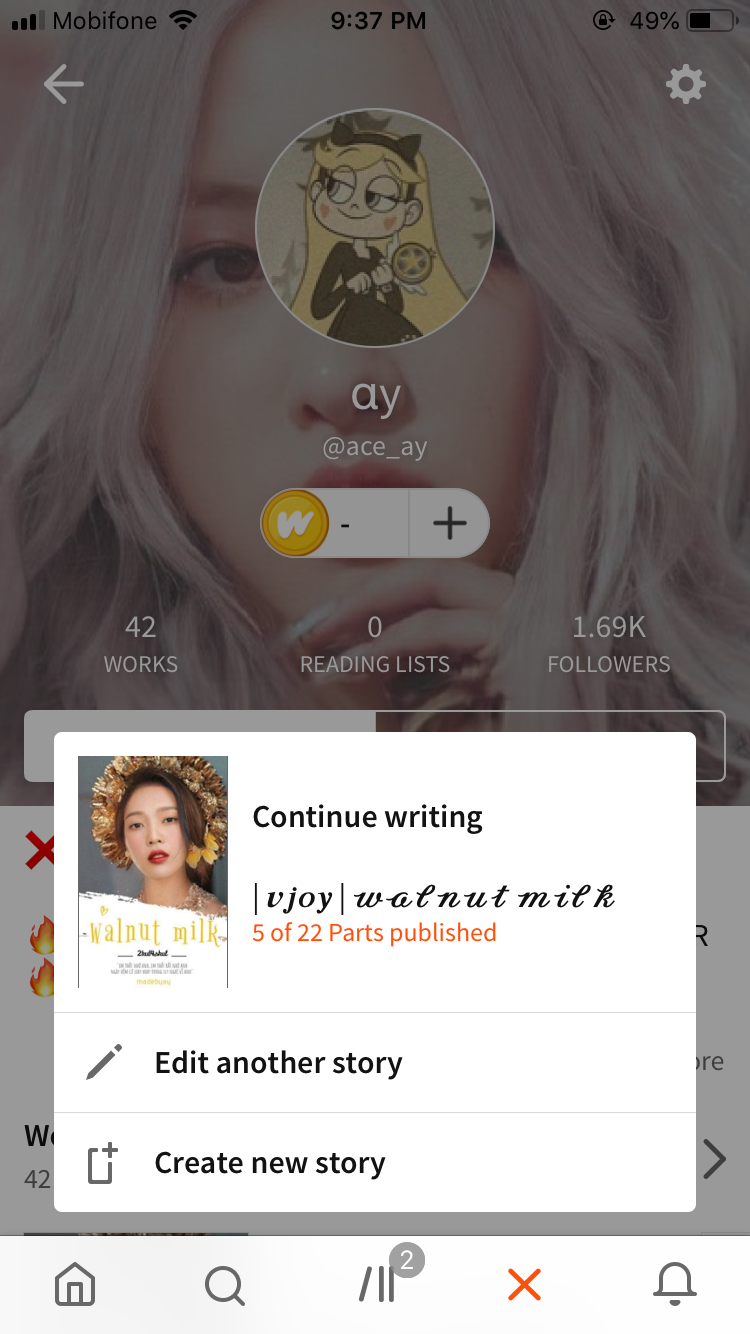Open profile settings gear

[x=686, y=85]
